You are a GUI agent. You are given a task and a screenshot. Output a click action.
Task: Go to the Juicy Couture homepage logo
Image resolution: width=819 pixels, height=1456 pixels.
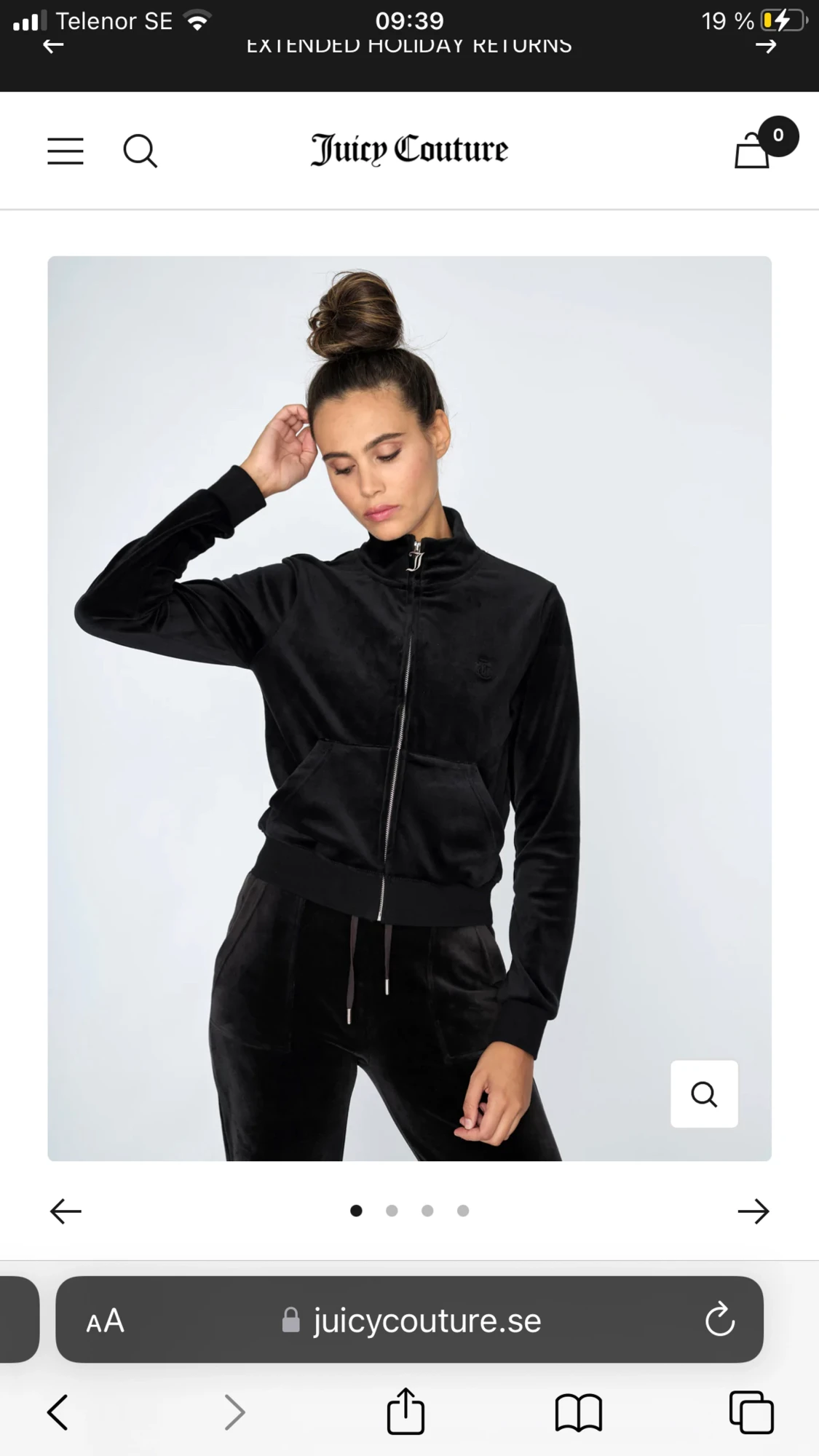pos(409,149)
